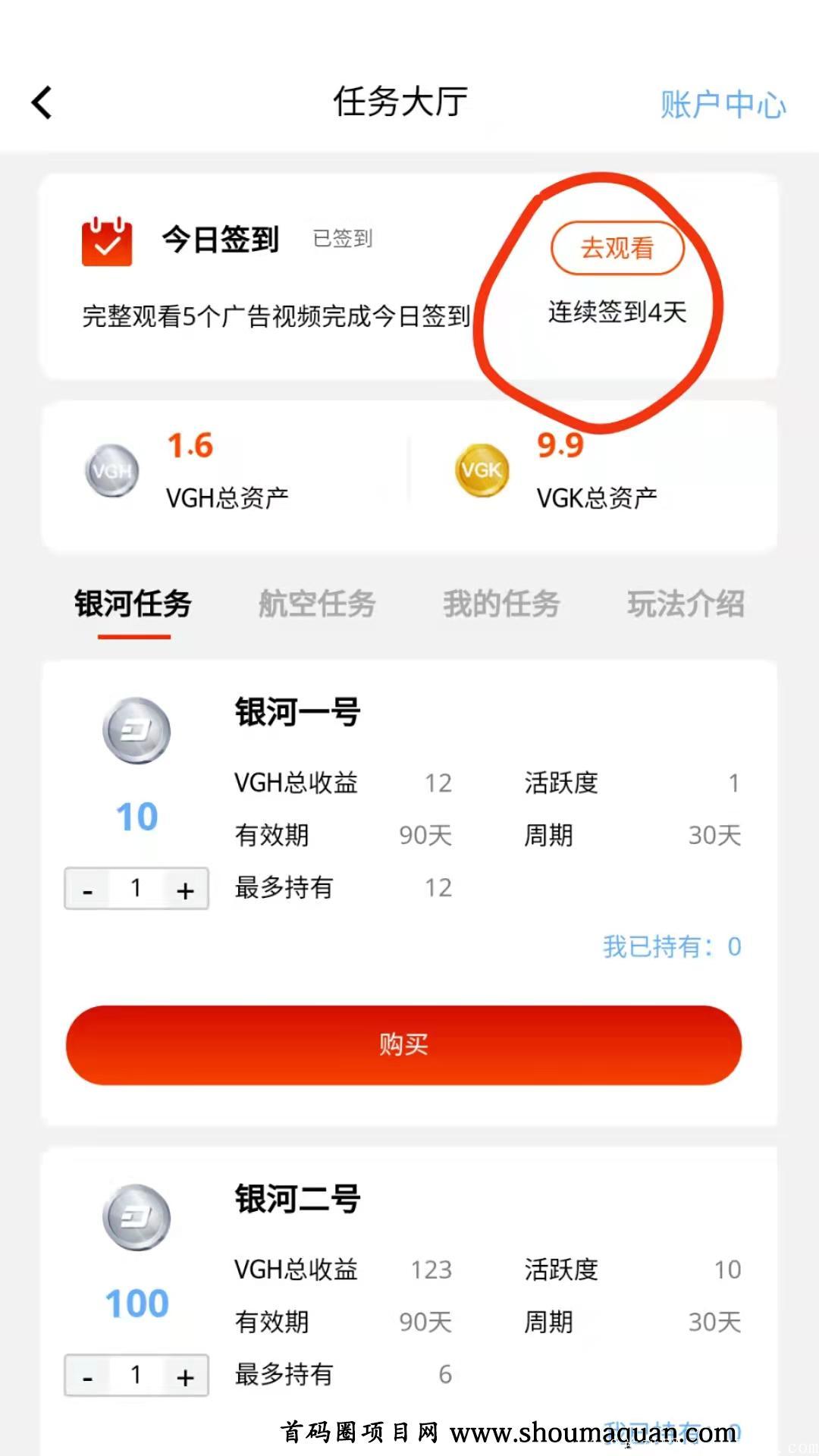Open the 玩法介绍 tab
Image resolution: width=819 pixels, height=1456 pixels.
click(686, 604)
